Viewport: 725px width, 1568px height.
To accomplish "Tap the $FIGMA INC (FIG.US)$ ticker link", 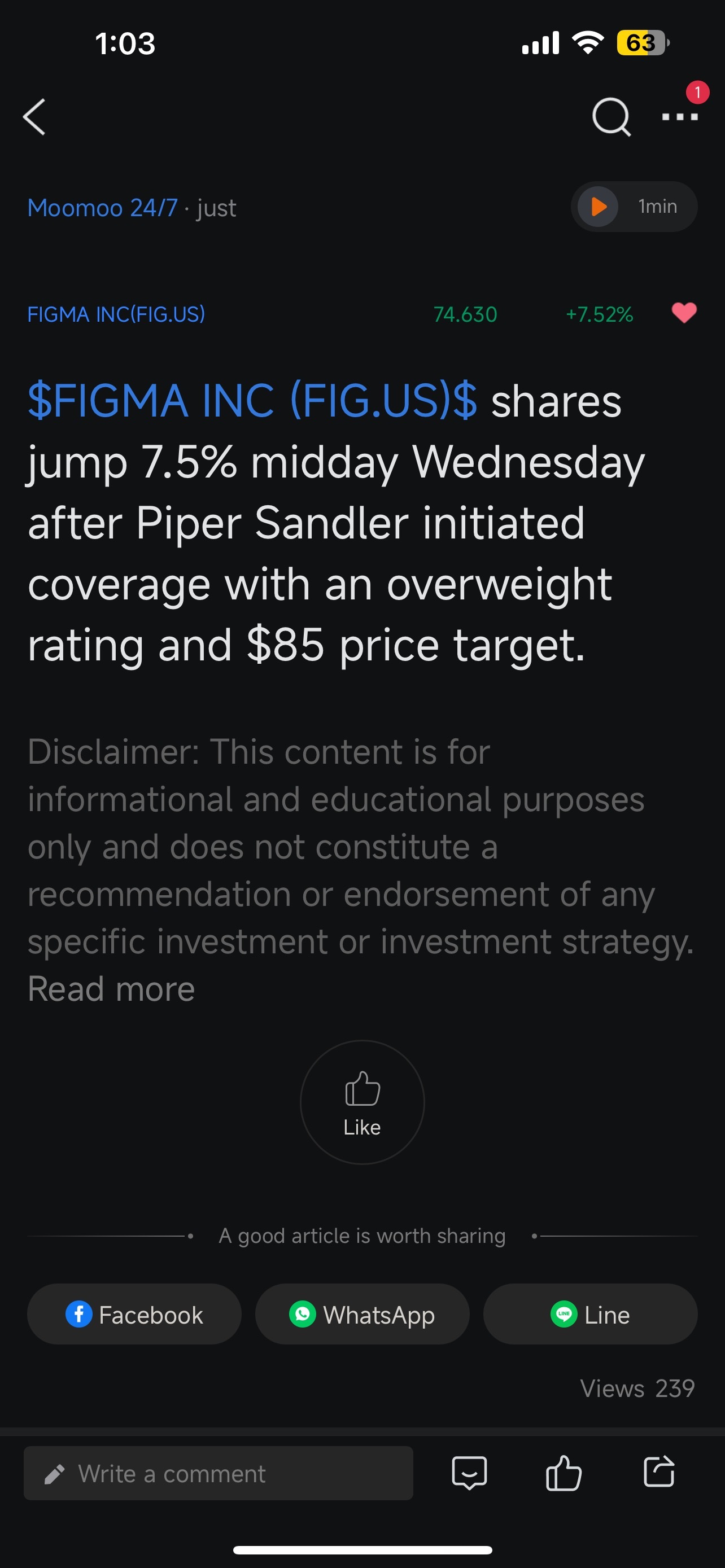I will 252,401.
